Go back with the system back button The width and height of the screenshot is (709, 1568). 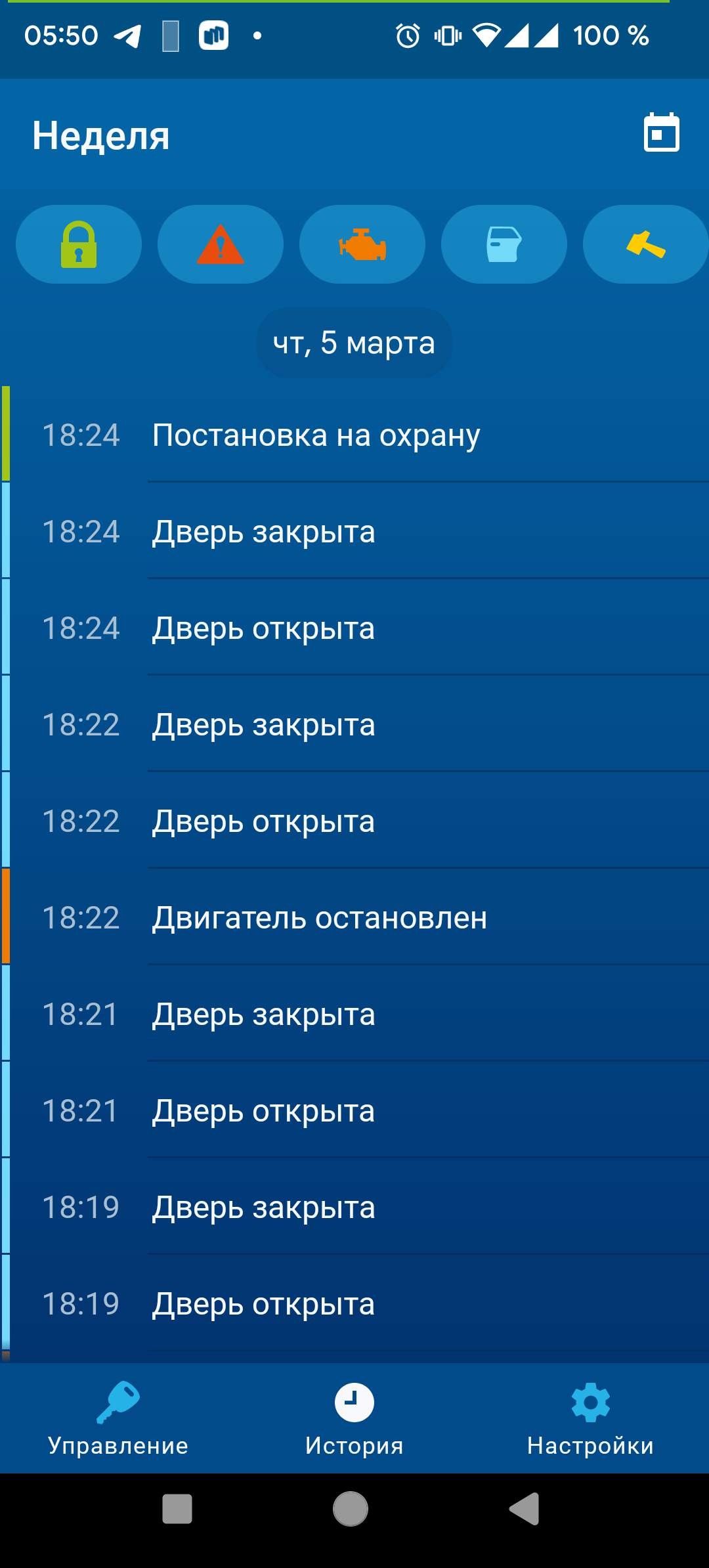click(525, 1509)
